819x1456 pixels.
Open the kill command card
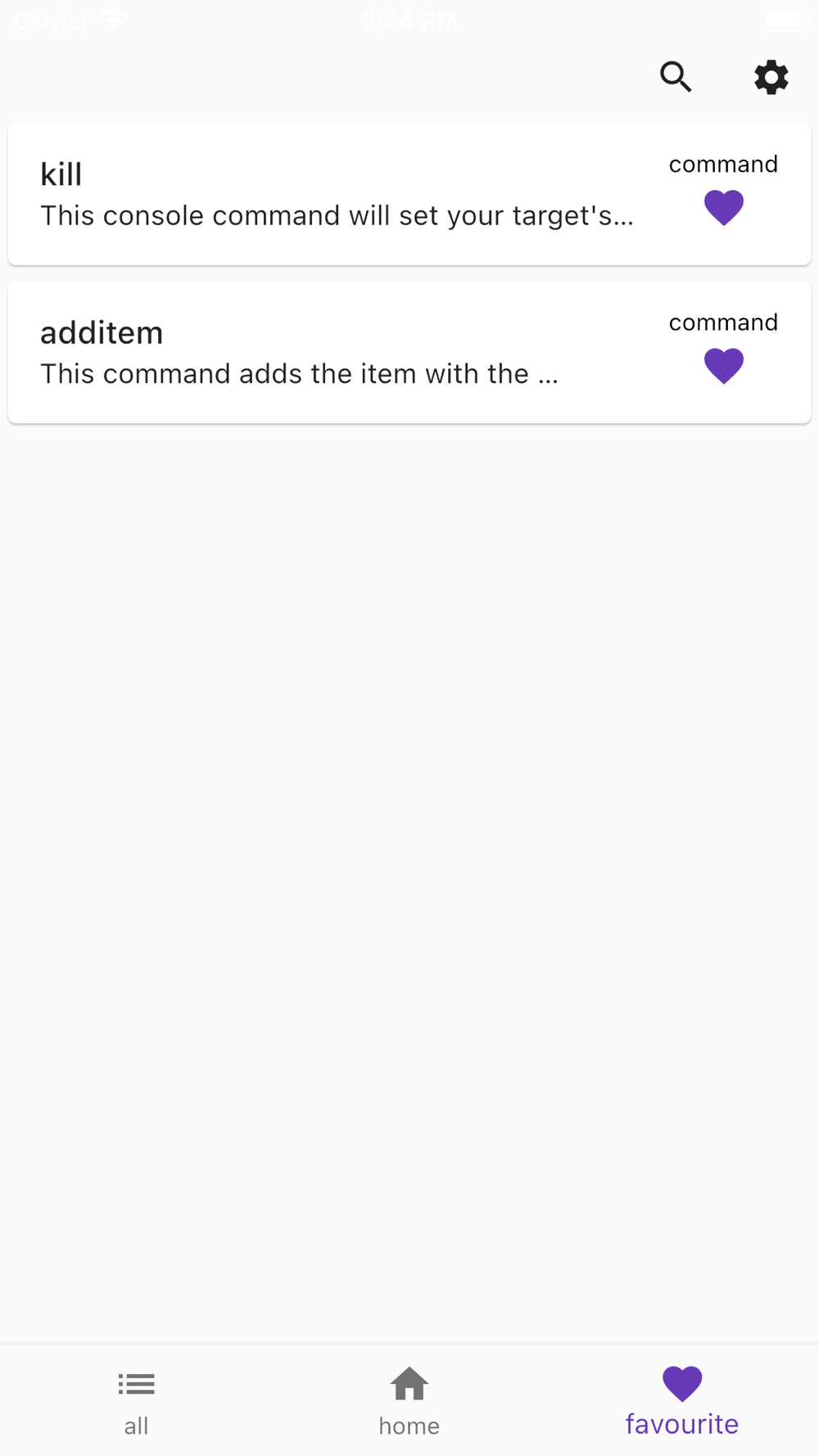coord(409,194)
